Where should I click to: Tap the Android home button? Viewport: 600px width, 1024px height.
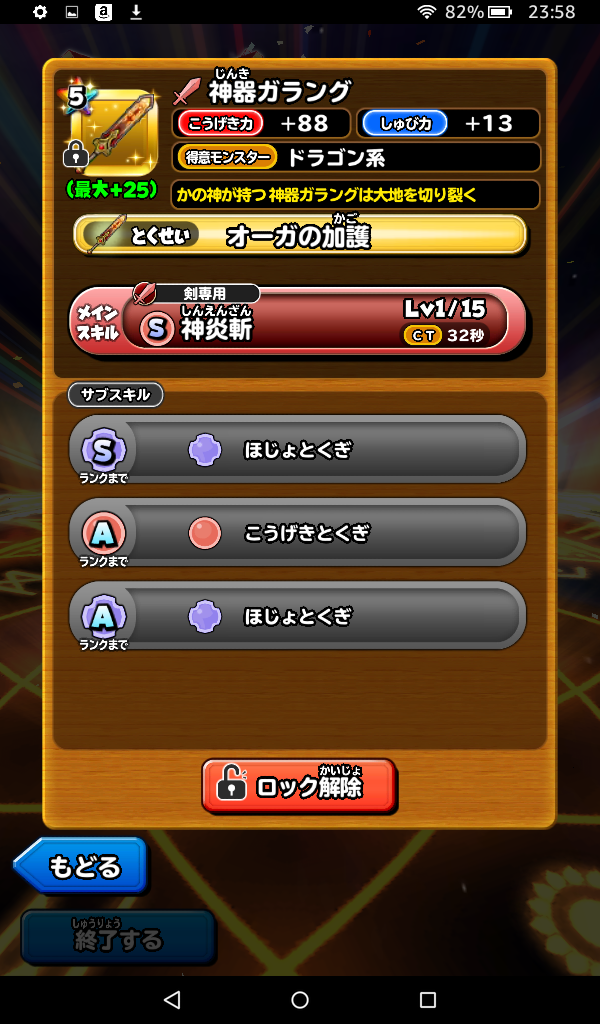click(x=300, y=999)
